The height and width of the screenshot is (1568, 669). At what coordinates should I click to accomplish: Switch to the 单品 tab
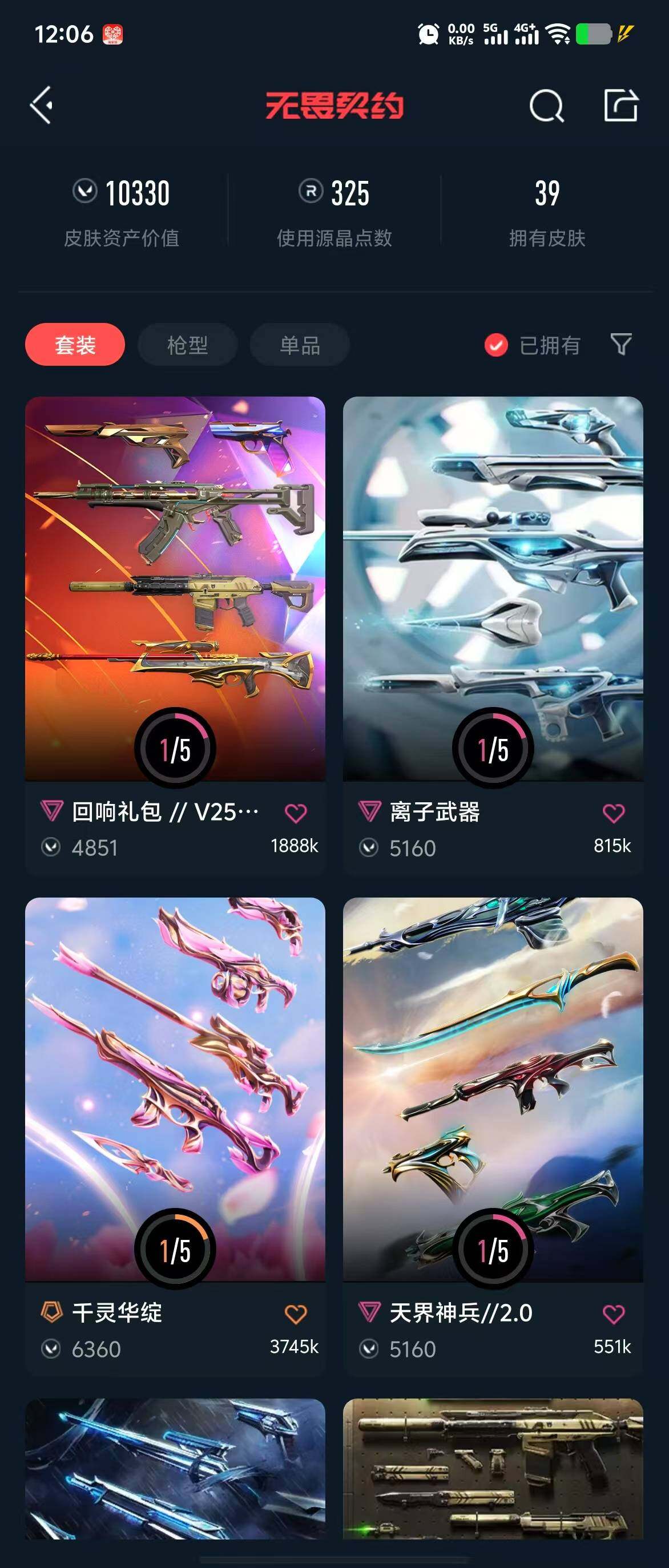tap(300, 345)
